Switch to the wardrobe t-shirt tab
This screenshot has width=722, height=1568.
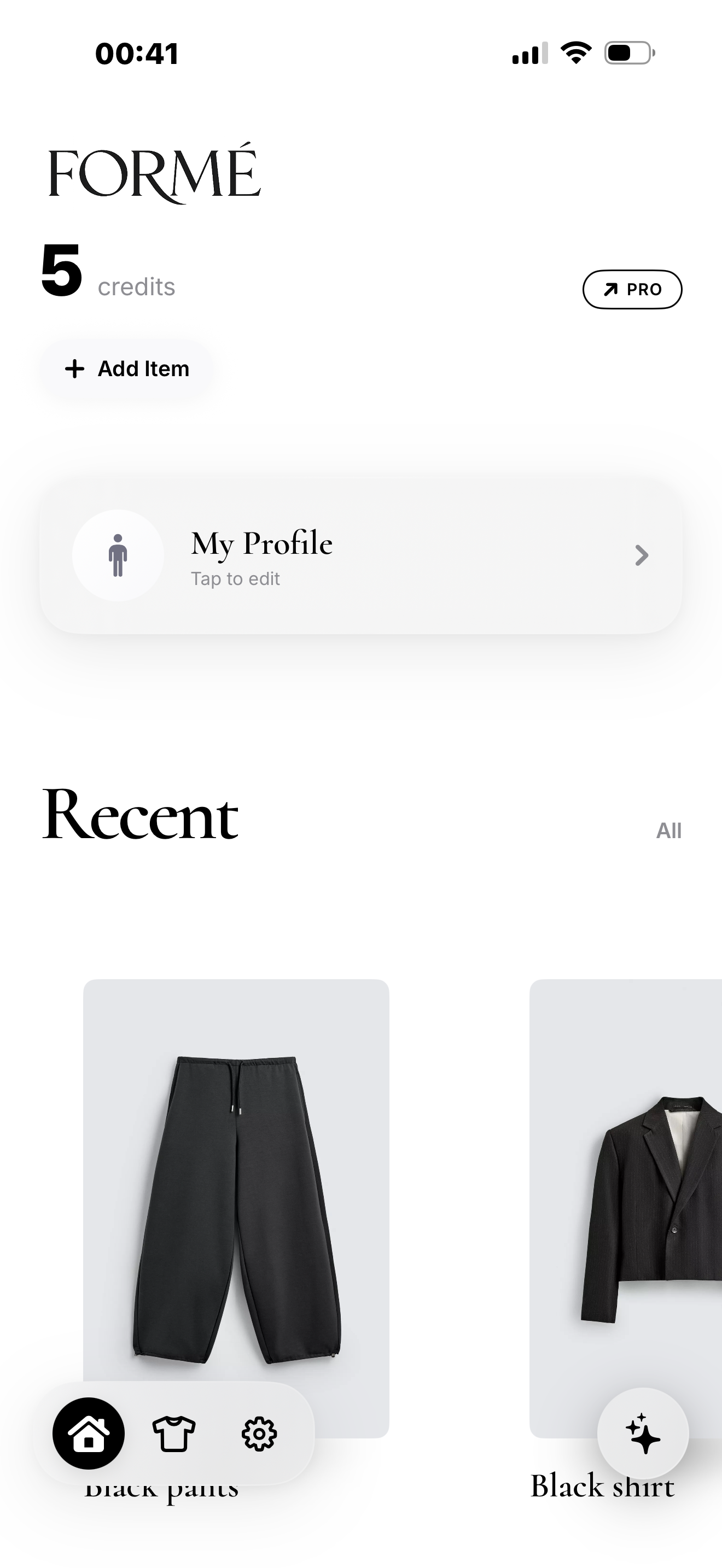tap(173, 1434)
